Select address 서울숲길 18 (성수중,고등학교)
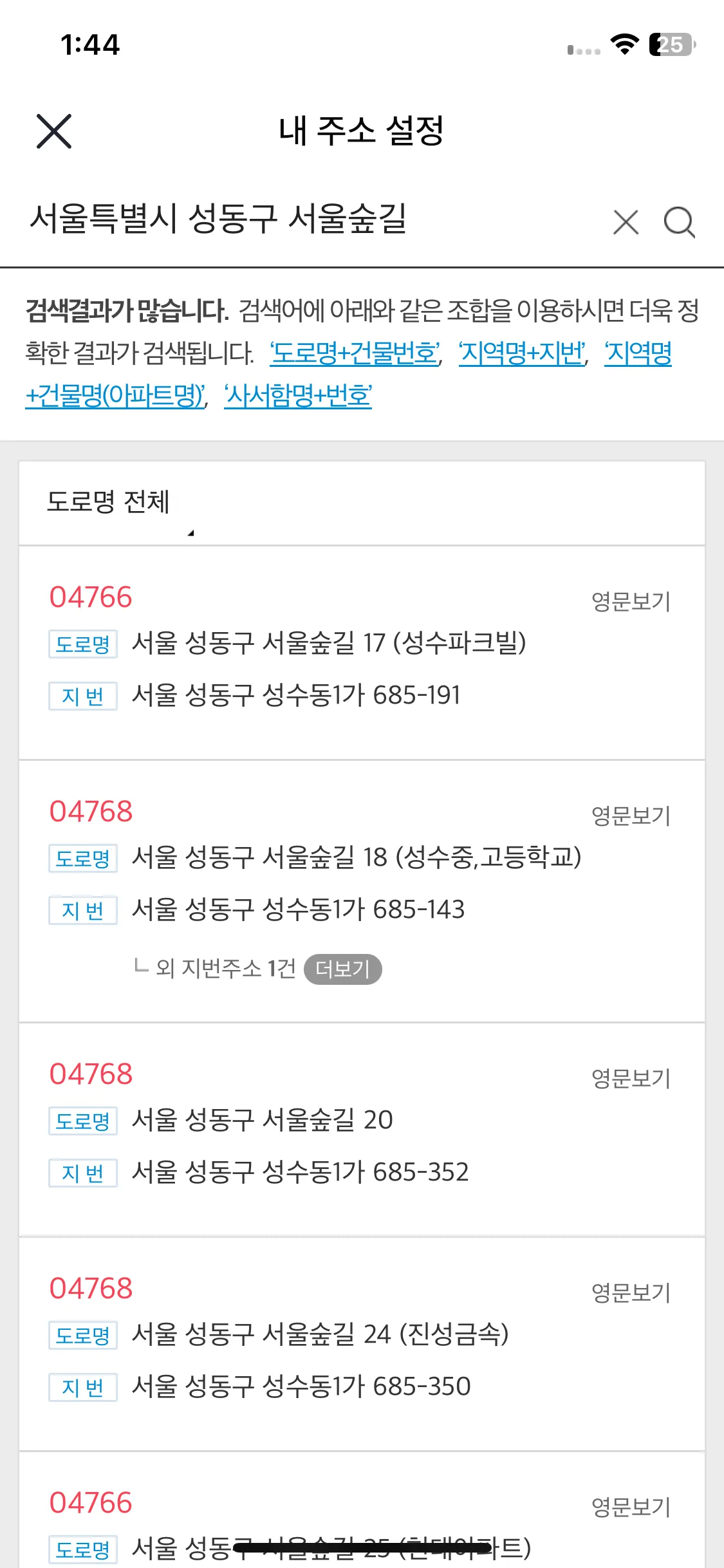724x1568 pixels. 356,857
